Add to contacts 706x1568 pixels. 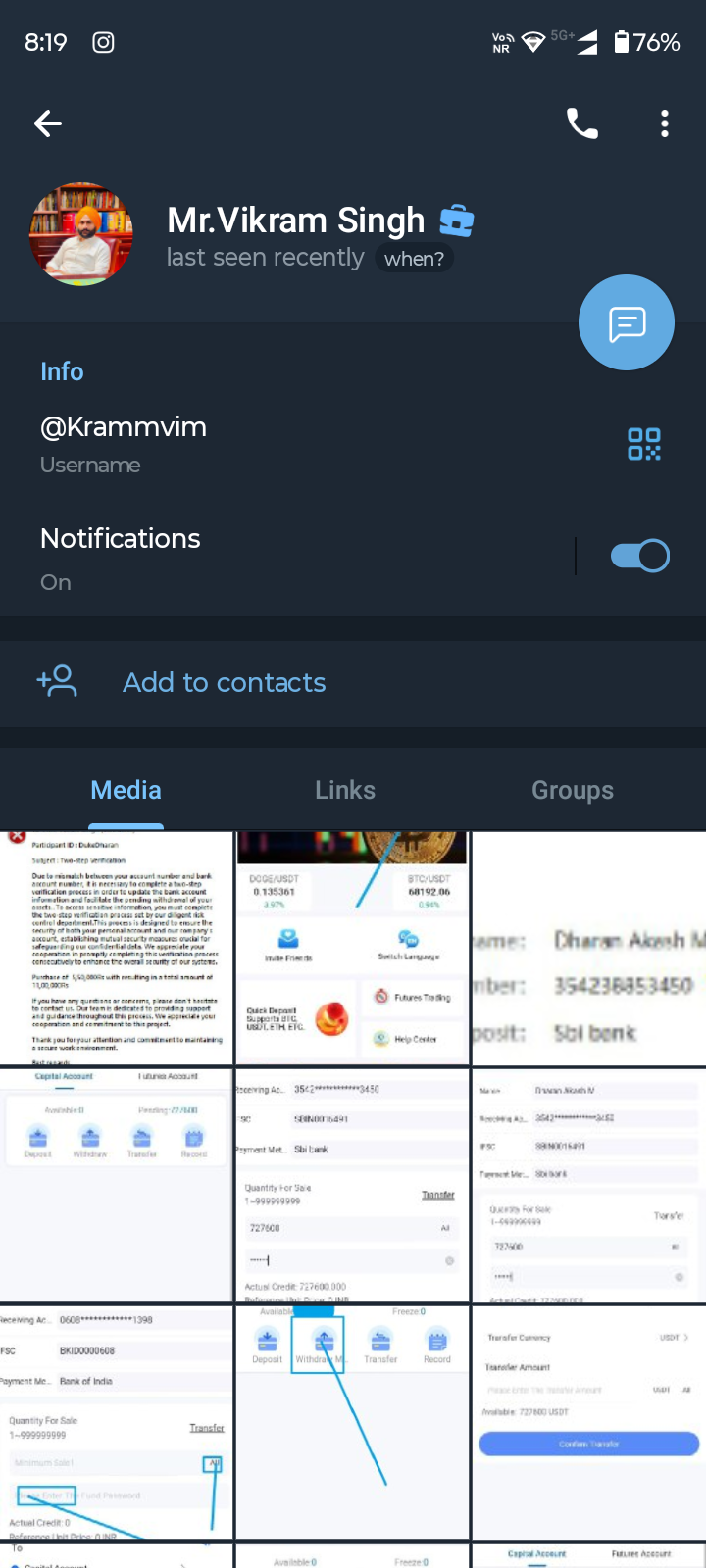click(224, 682)
